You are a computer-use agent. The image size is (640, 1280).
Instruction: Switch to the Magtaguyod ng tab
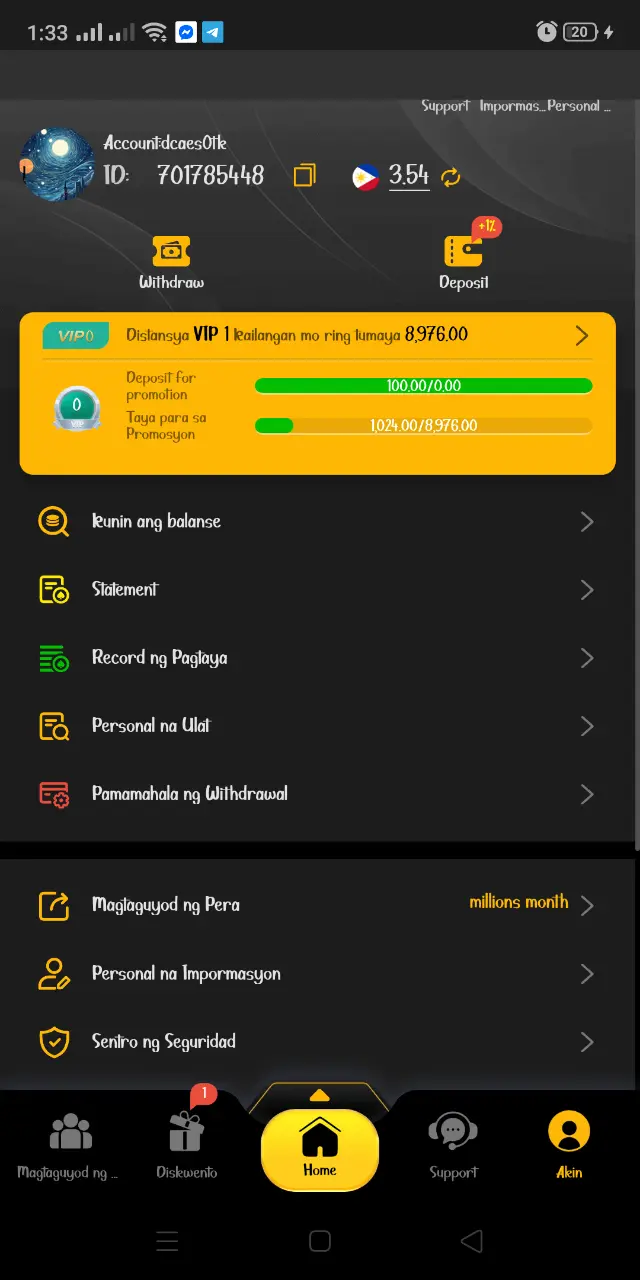[69, 1146]
